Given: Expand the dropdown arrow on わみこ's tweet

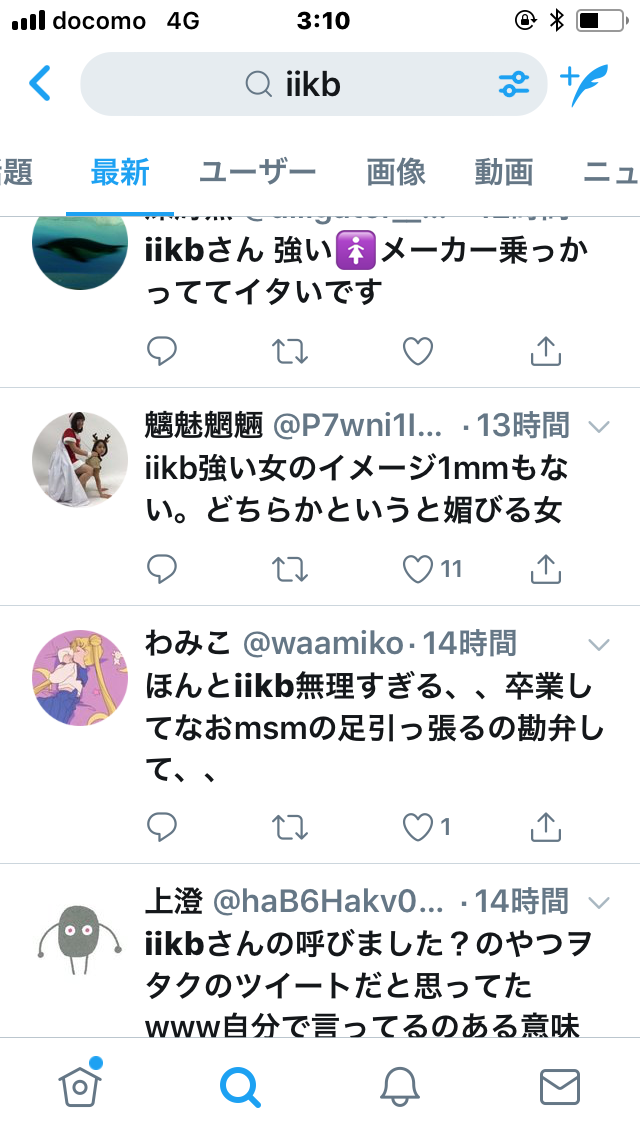Looking at the screenshot, I should point(599,643).
